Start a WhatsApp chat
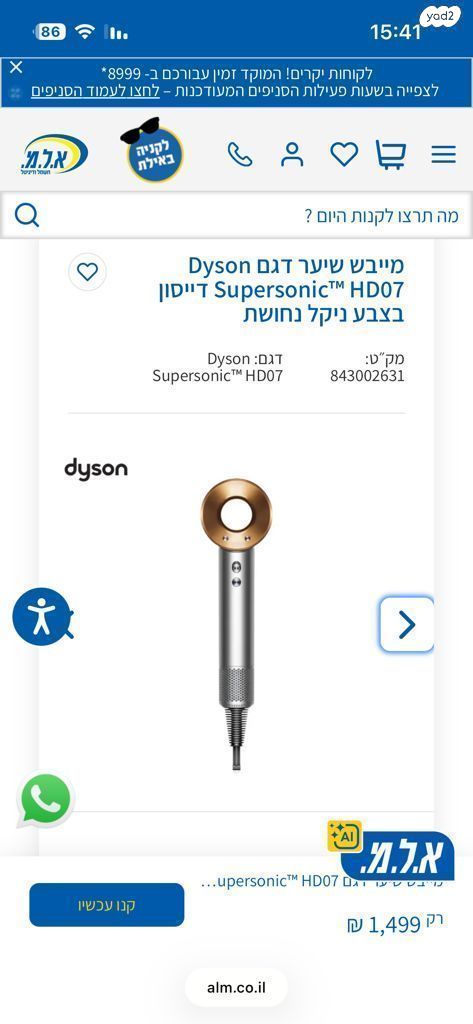The height and width of the screenshot is (1024, 473). 46,799
